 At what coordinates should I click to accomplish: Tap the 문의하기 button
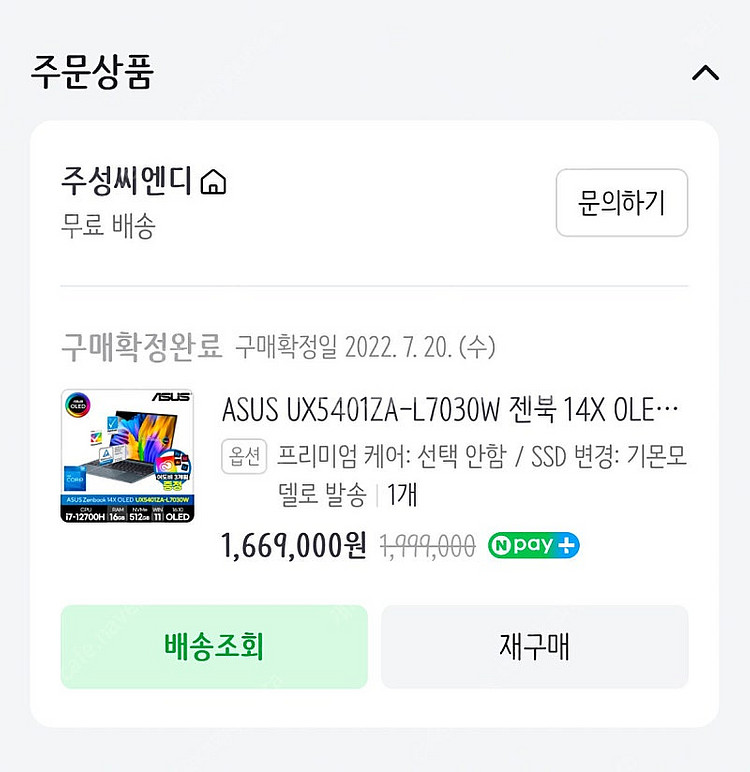click(621, 203)
